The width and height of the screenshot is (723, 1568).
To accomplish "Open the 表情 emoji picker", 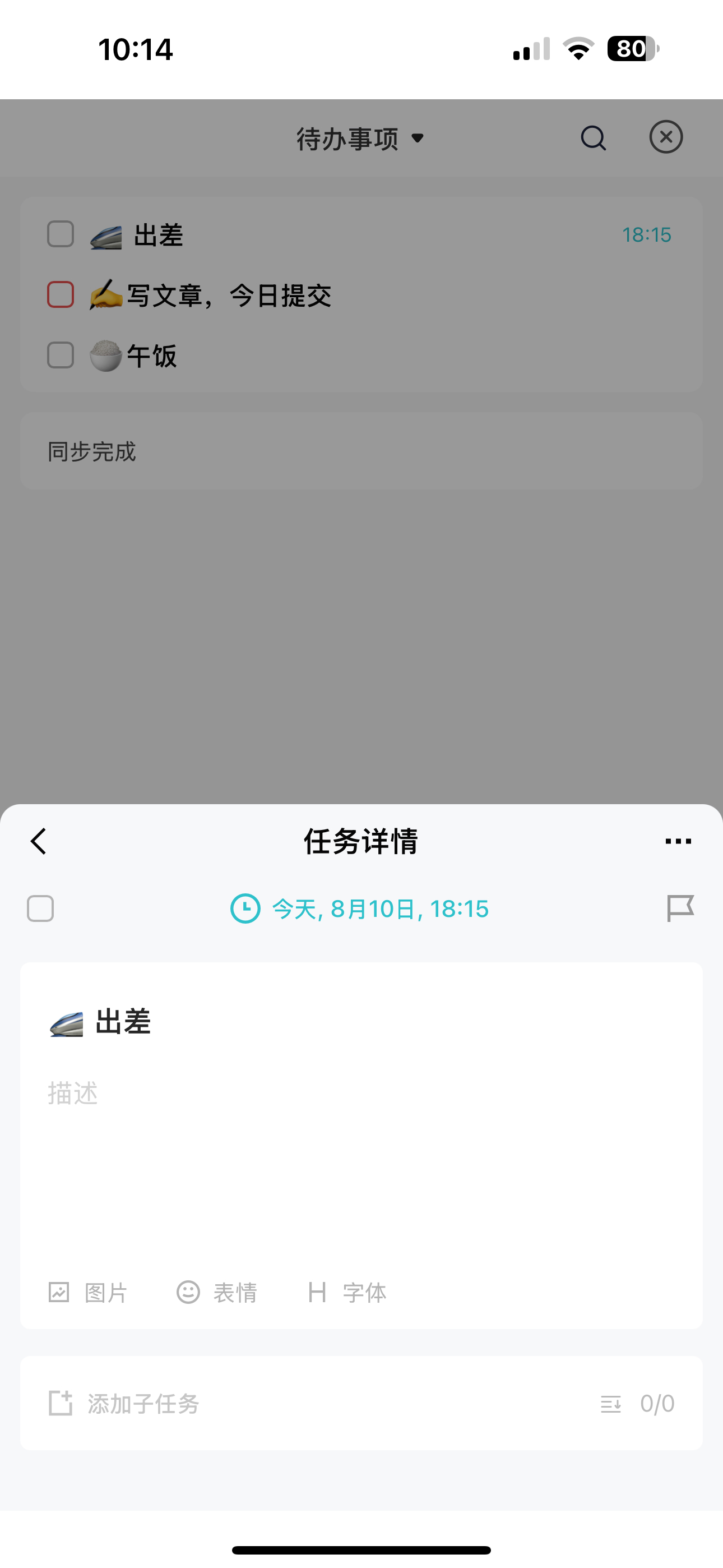I will 217,1292.
